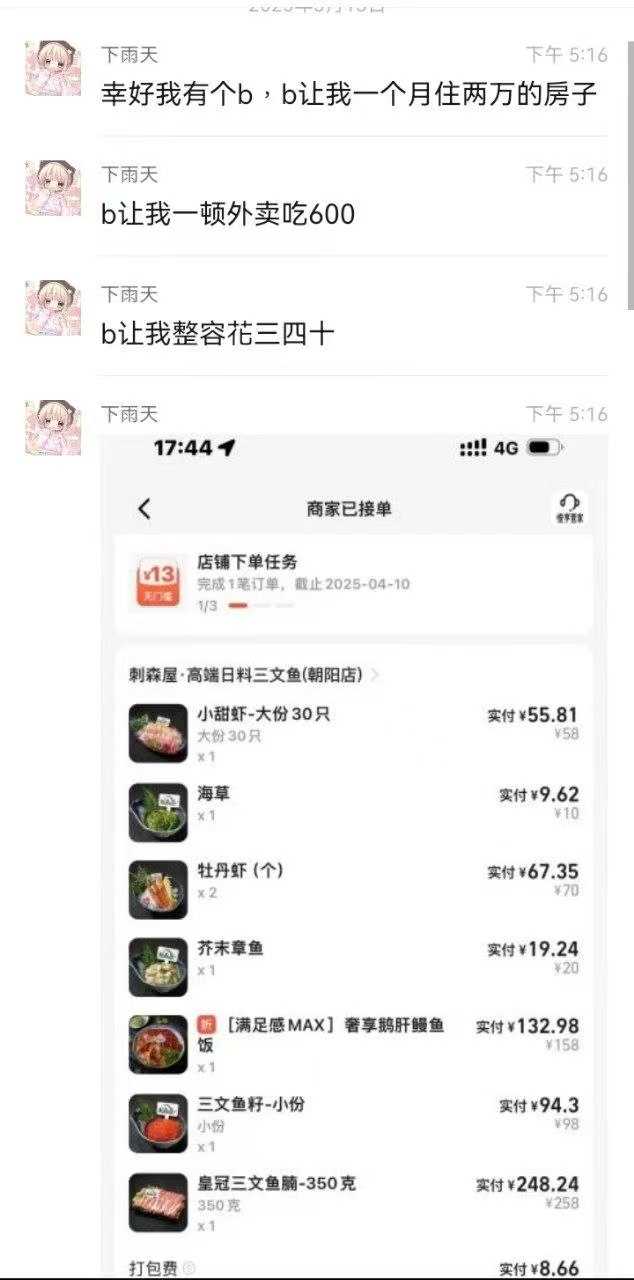
Task: View the profile from the 整容花三四十 message avatar
Action: pos(52,308)
